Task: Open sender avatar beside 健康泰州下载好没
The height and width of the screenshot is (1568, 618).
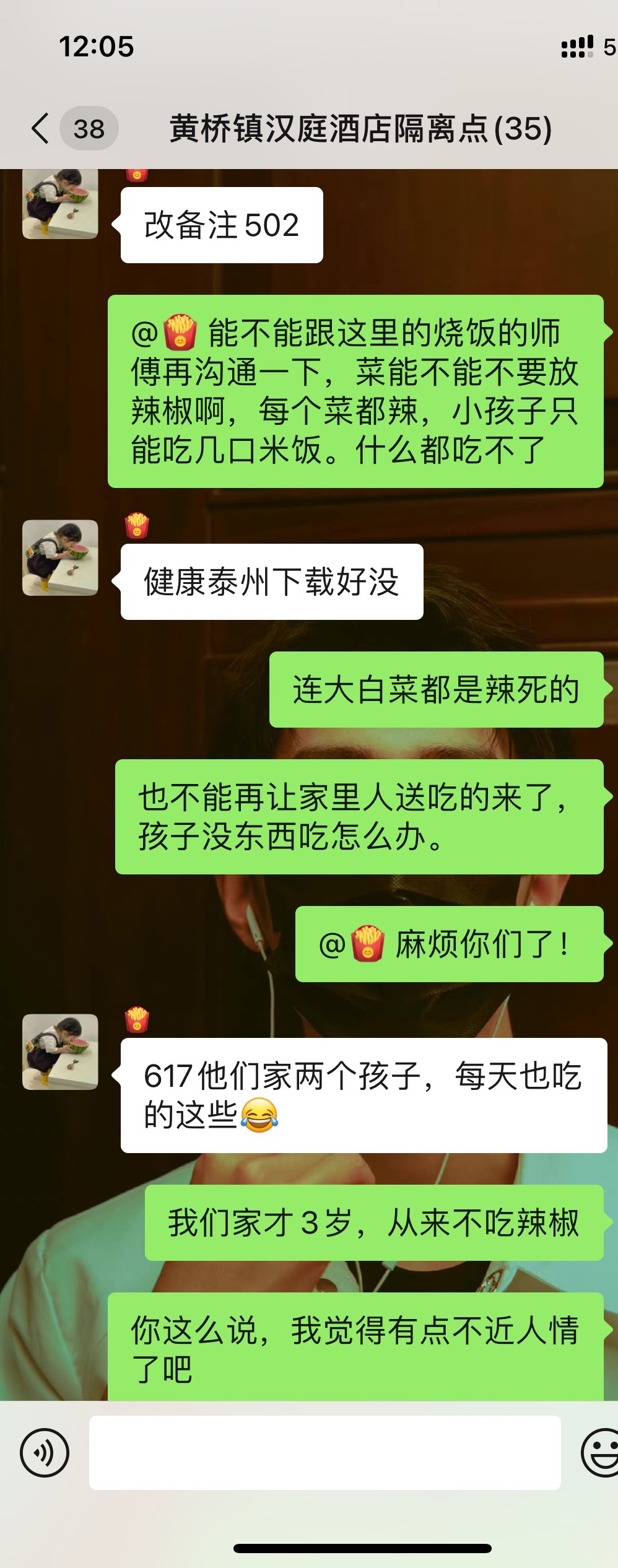Action: (x=60, y=557)
